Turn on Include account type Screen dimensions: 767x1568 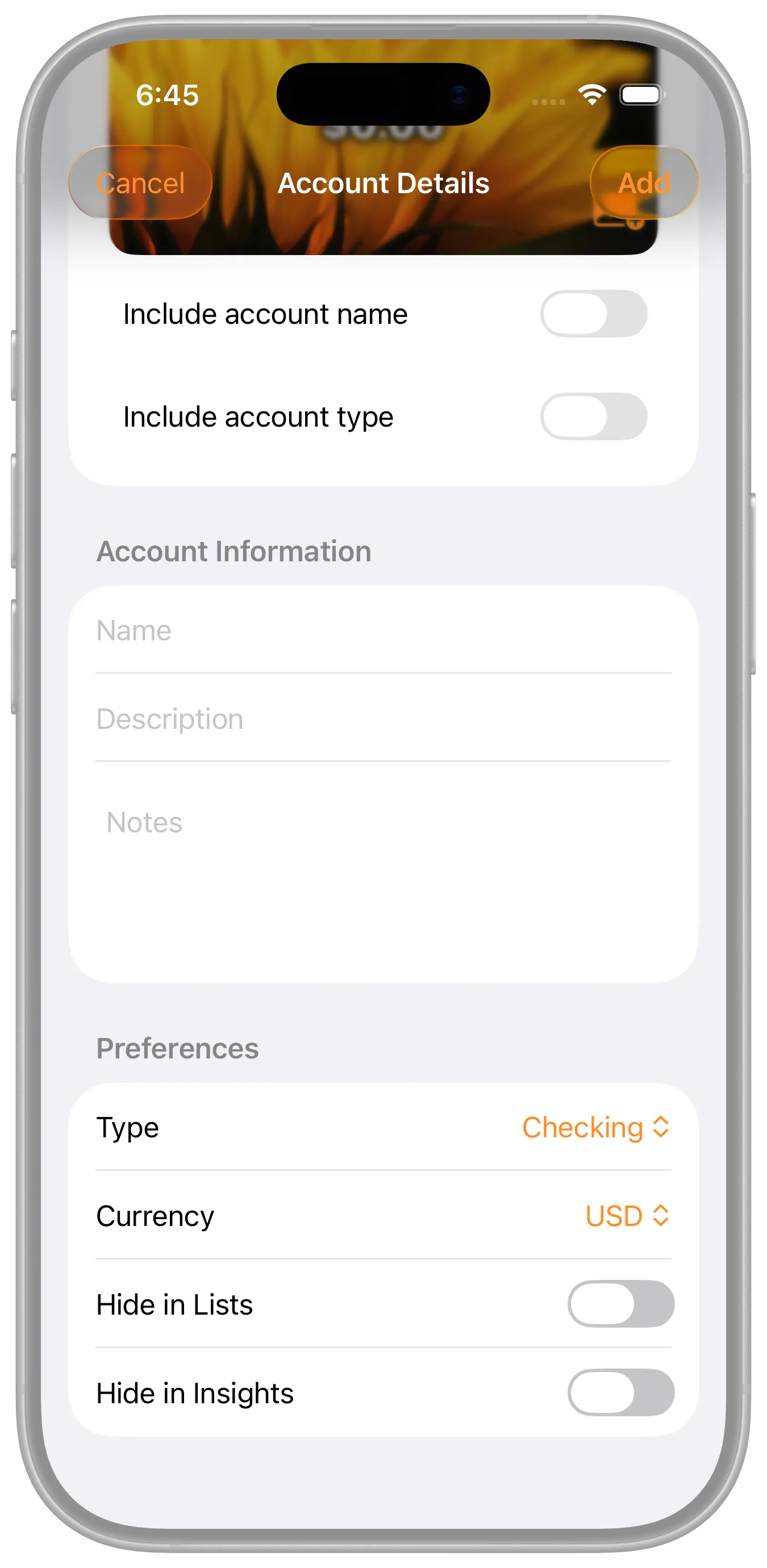pos(594,417)
